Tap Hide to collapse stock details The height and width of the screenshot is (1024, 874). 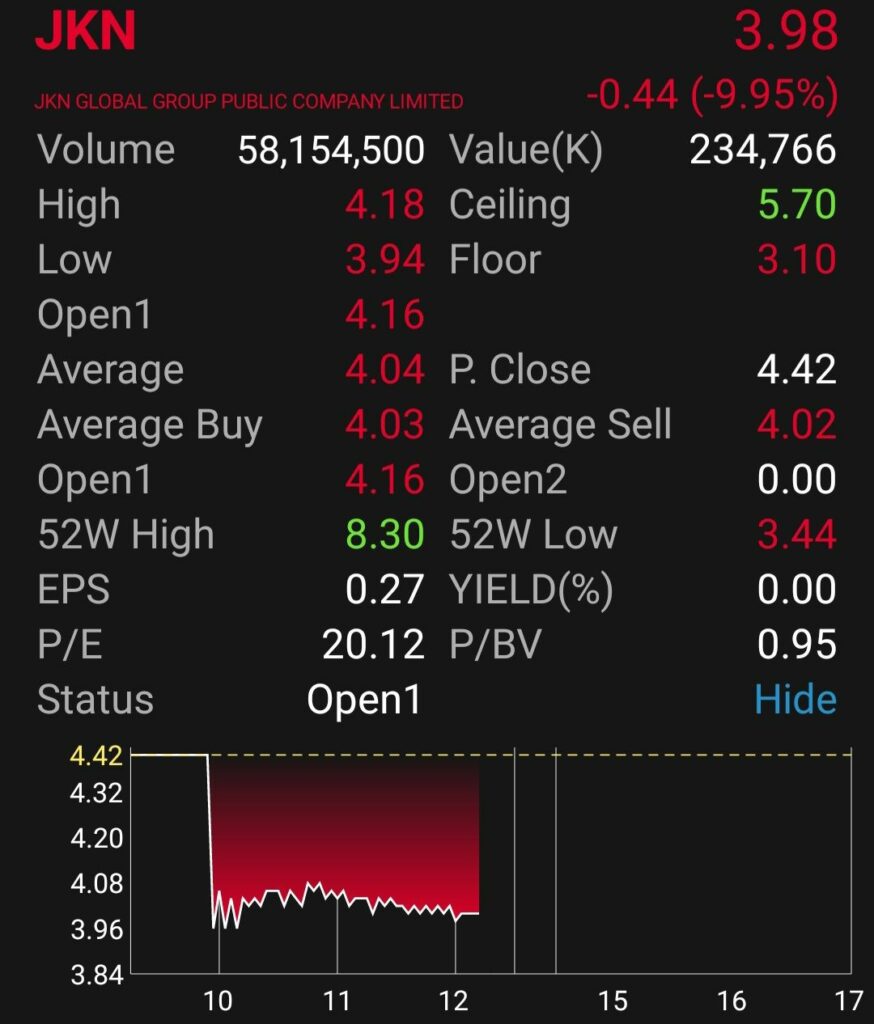[x=795, y=699]
